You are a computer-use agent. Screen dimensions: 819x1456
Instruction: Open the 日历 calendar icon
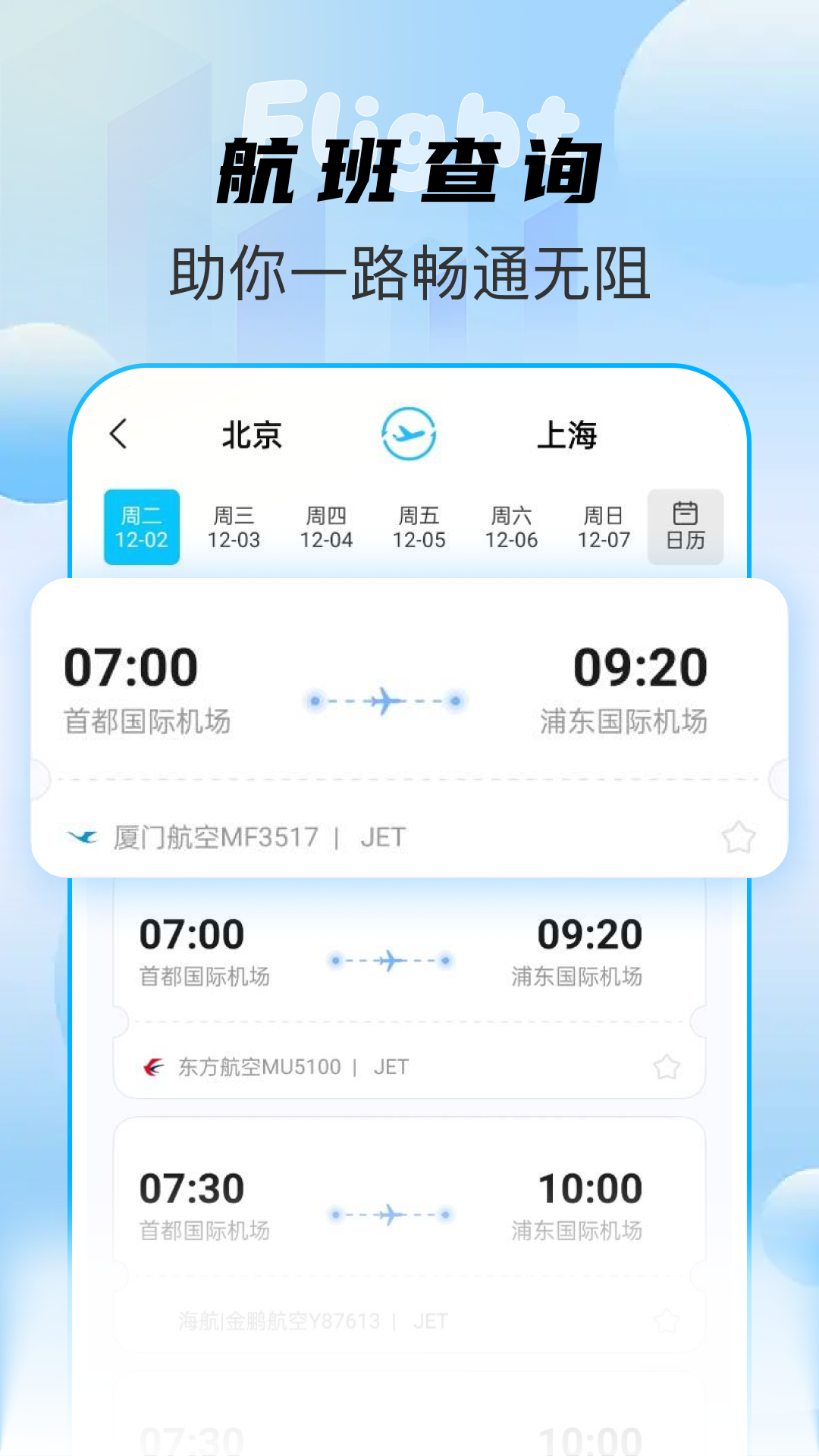click(x=685, y=527)
